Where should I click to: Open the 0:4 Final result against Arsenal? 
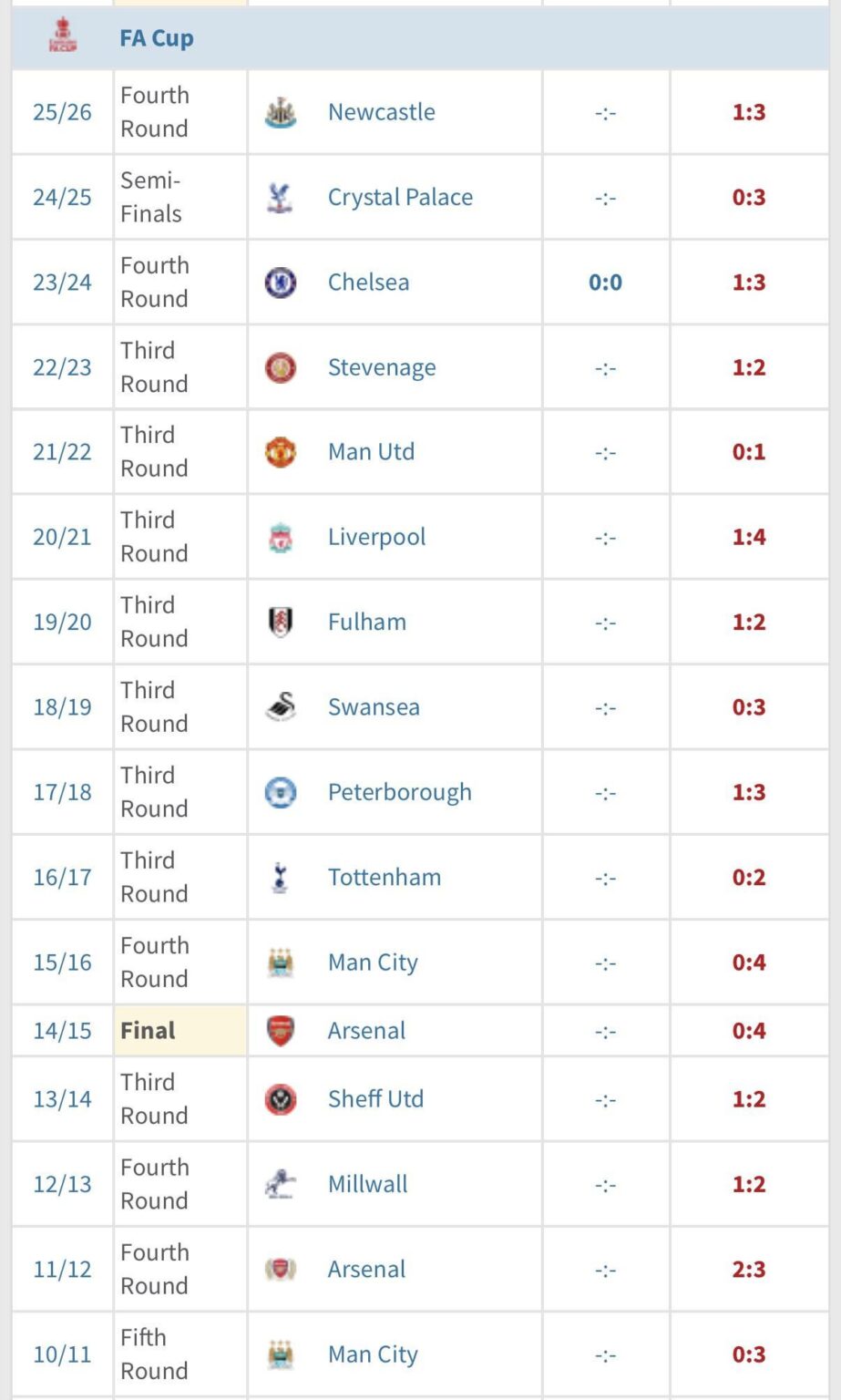(x=749, y=1030)
